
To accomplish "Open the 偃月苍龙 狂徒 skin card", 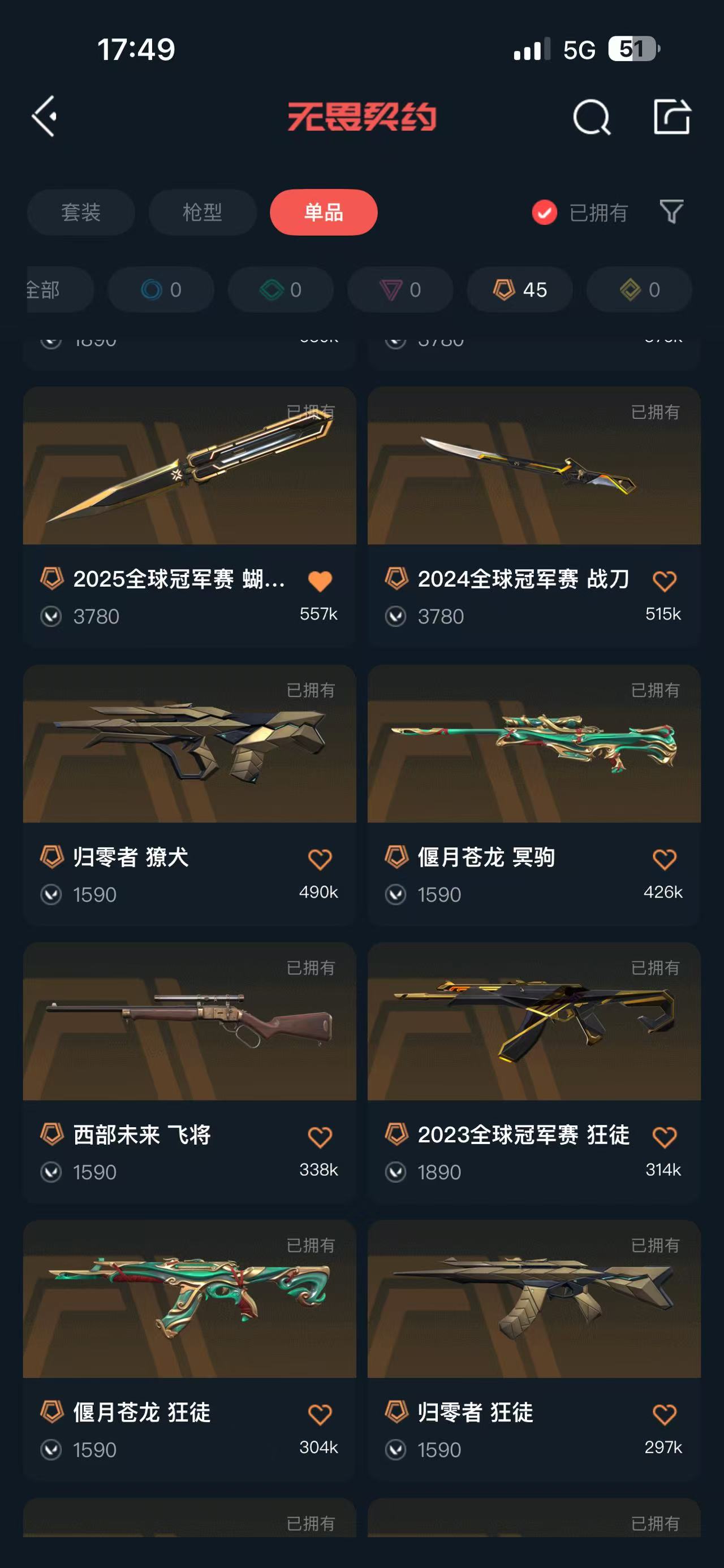I will point(189,1299).
